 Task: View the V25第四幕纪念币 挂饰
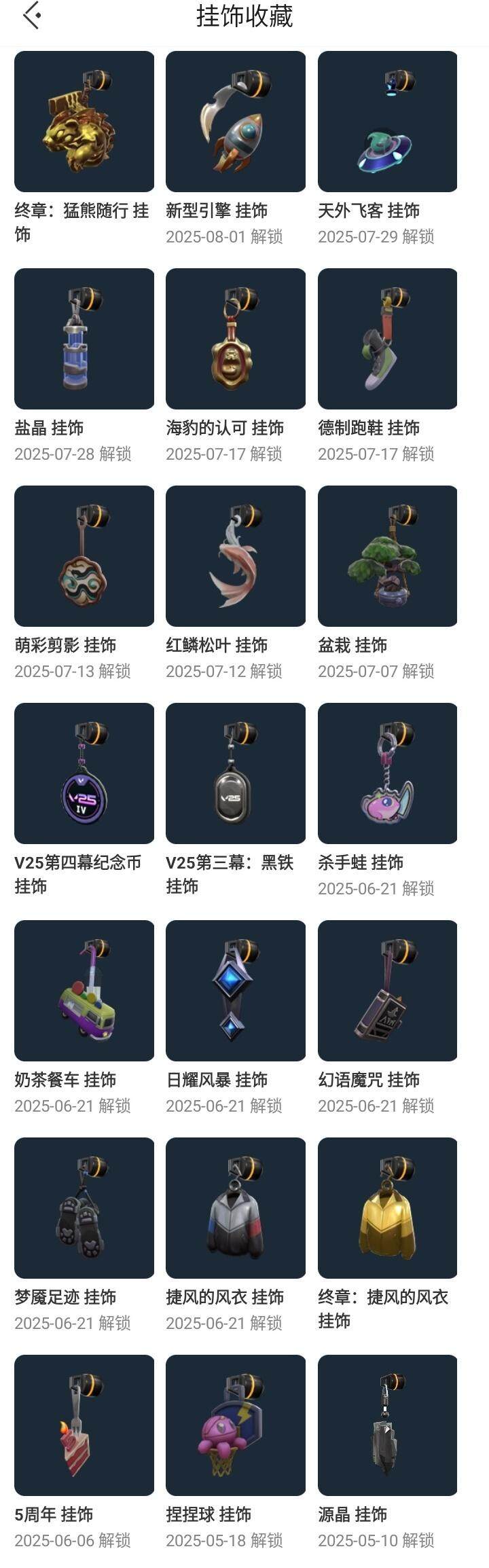(84, 773)
